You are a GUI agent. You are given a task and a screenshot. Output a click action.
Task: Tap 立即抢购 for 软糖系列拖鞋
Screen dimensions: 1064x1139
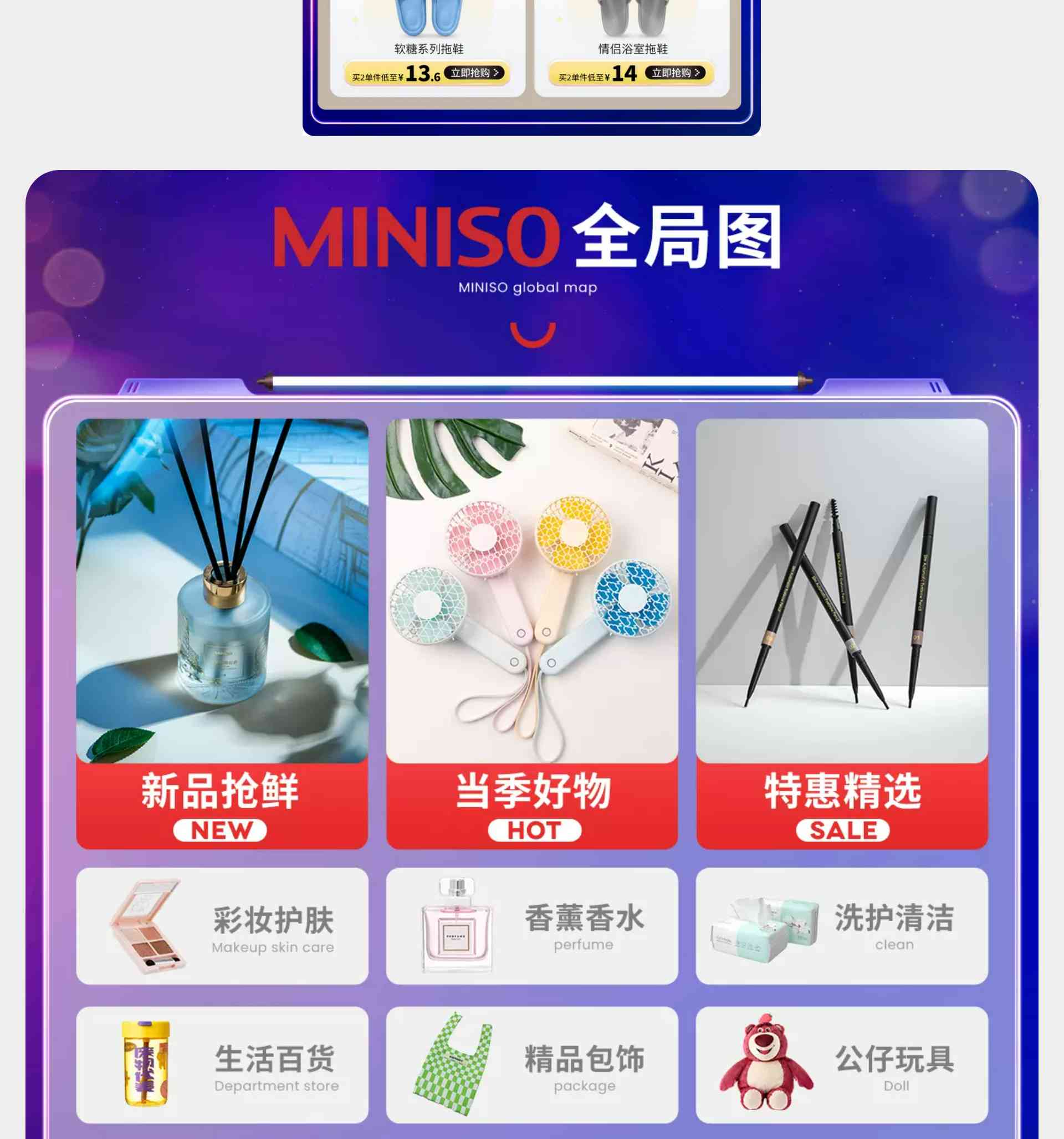[x=475, y=73]
